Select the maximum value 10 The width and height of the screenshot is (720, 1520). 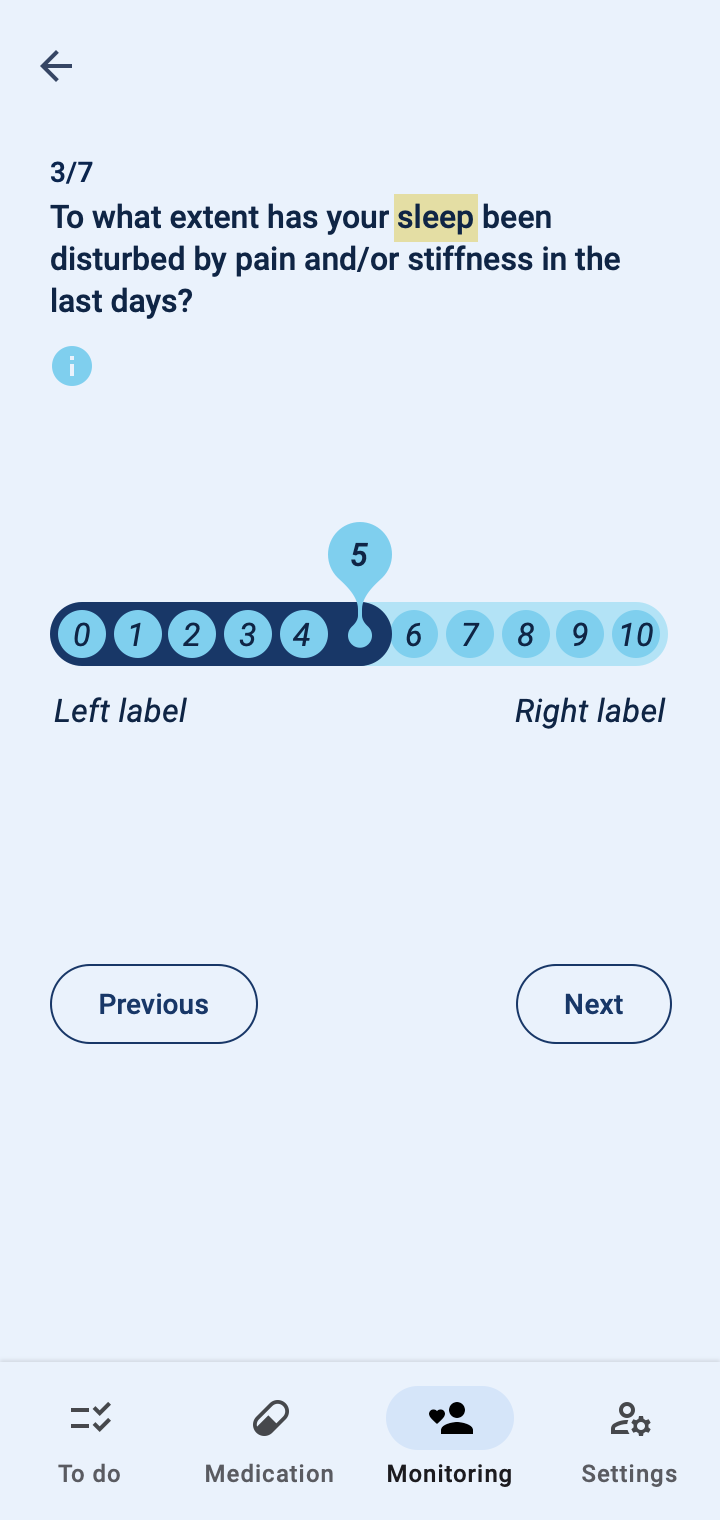coord(636,634)
